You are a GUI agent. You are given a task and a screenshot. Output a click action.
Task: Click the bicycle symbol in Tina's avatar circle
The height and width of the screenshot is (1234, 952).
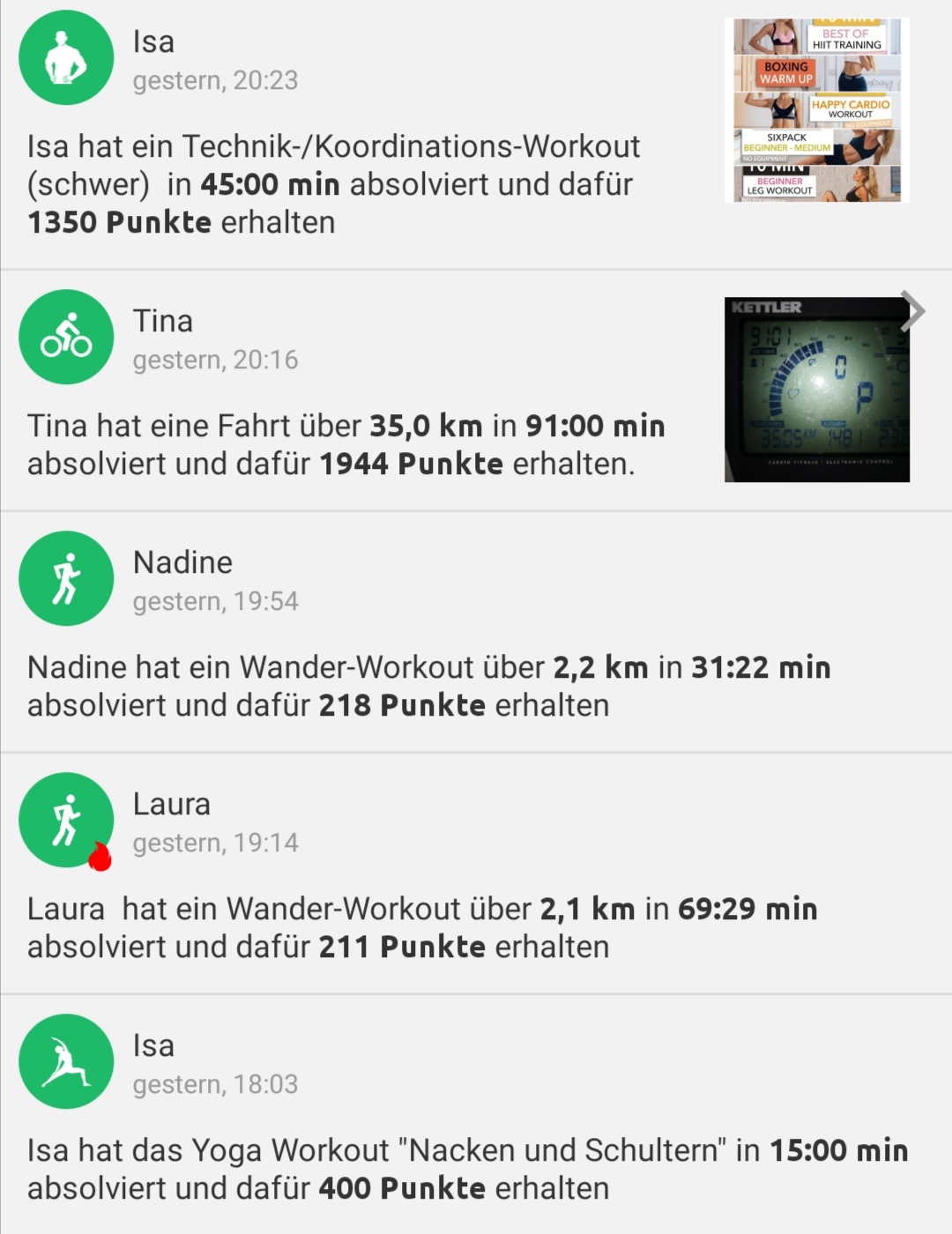[66, 338]
